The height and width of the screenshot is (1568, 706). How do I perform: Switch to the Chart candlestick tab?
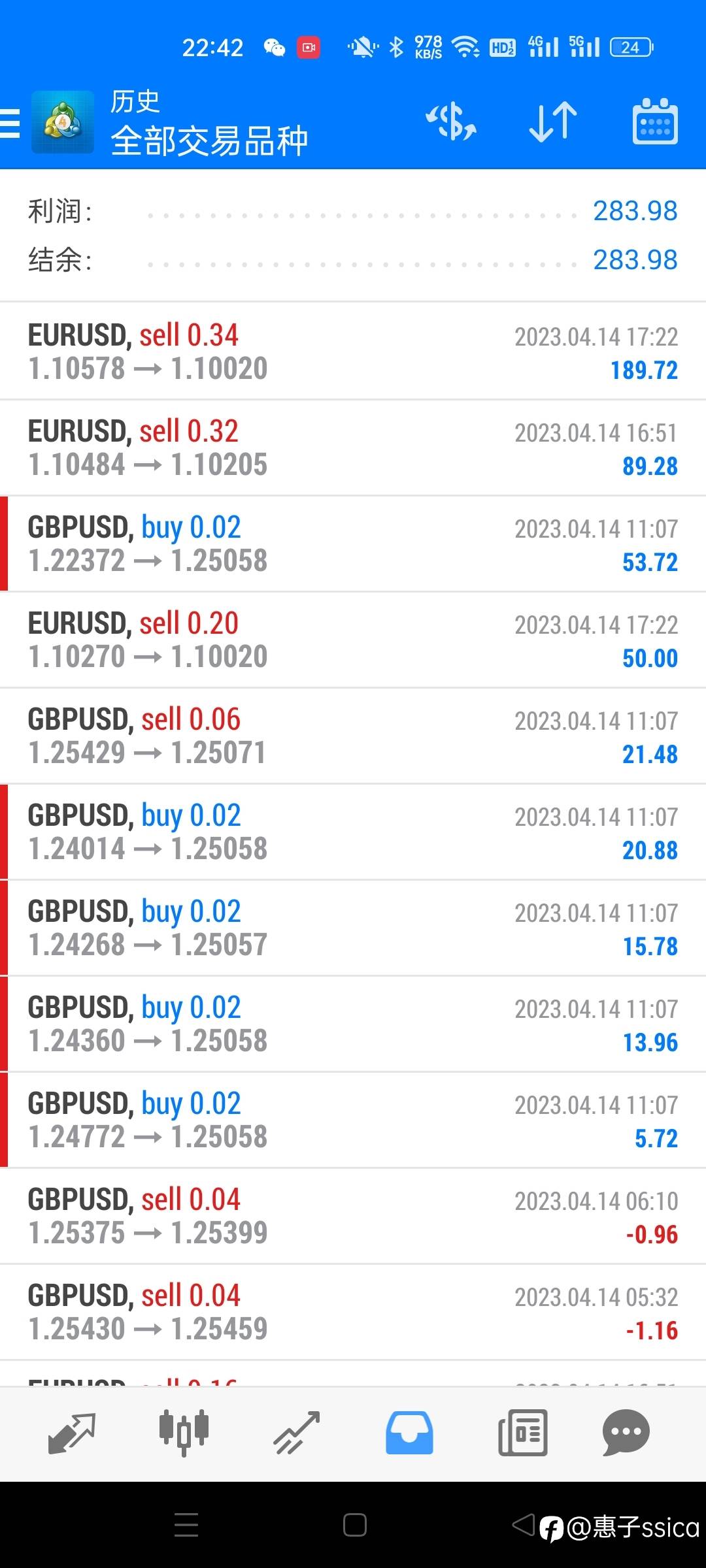[x=184, y=1432]
